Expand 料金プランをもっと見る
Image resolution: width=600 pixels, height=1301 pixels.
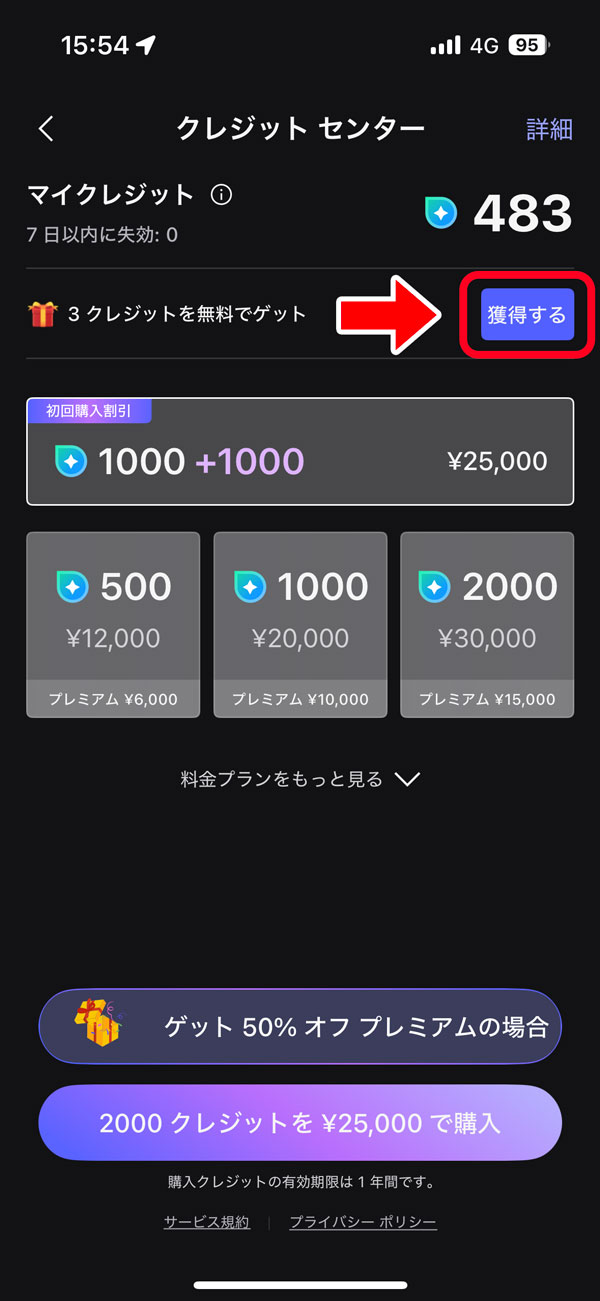300,780
